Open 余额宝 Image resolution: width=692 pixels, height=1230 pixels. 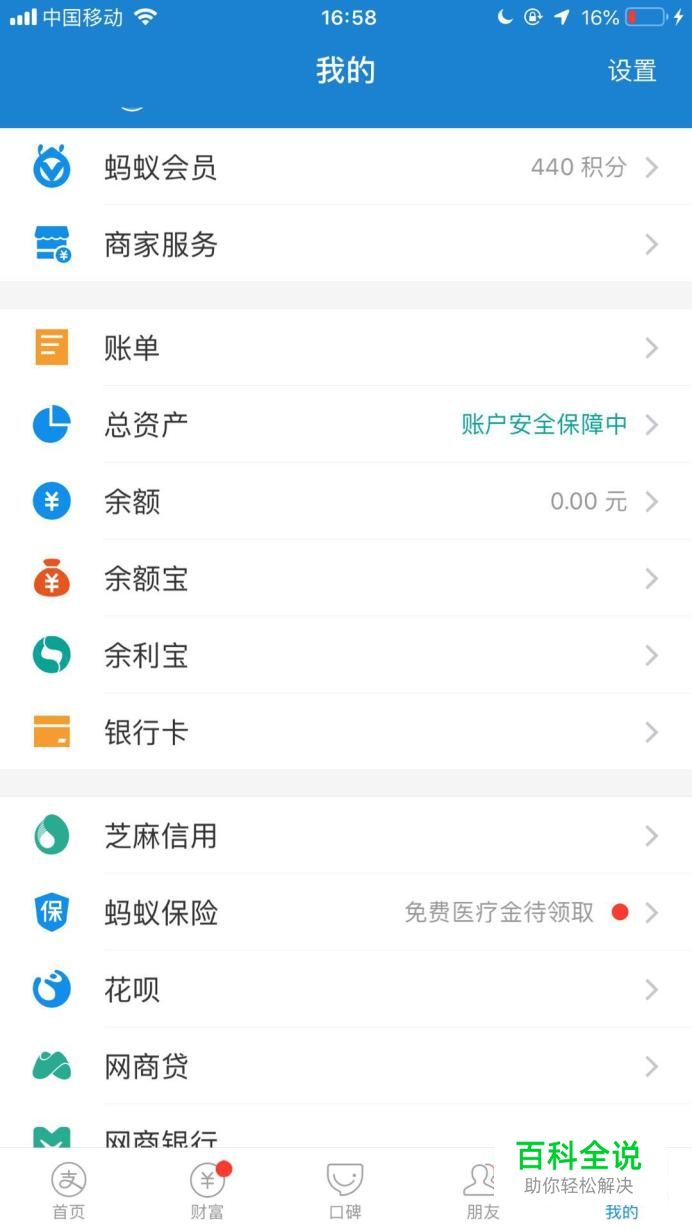pos(346,579)
